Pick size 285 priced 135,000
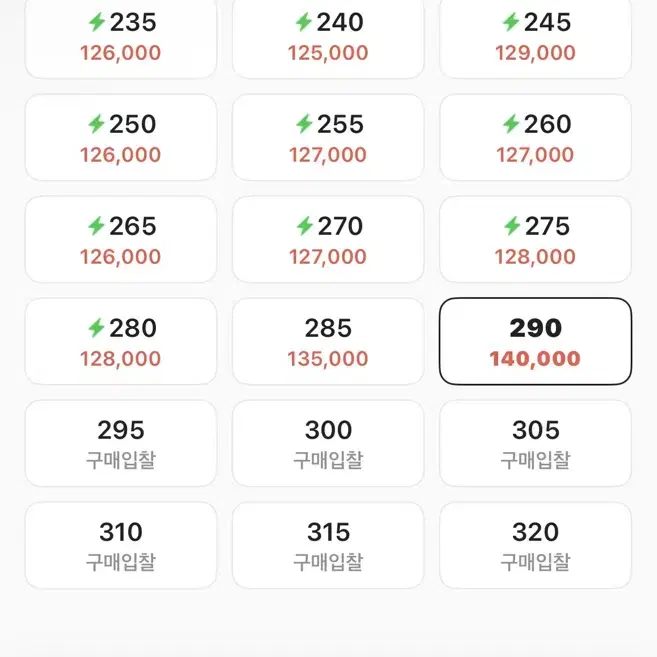This screenshot has width=657, height=657. [x=328, y=342]
